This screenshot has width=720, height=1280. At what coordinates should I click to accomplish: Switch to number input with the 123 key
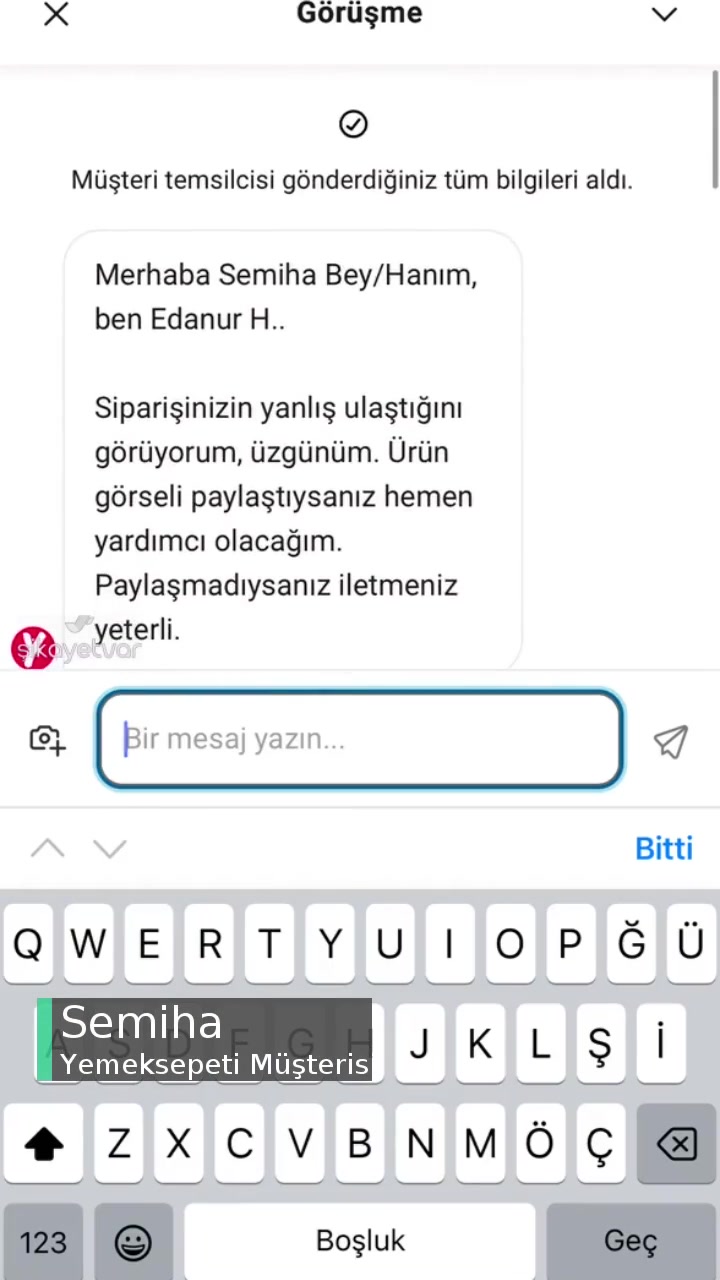tap(43, 1241)
